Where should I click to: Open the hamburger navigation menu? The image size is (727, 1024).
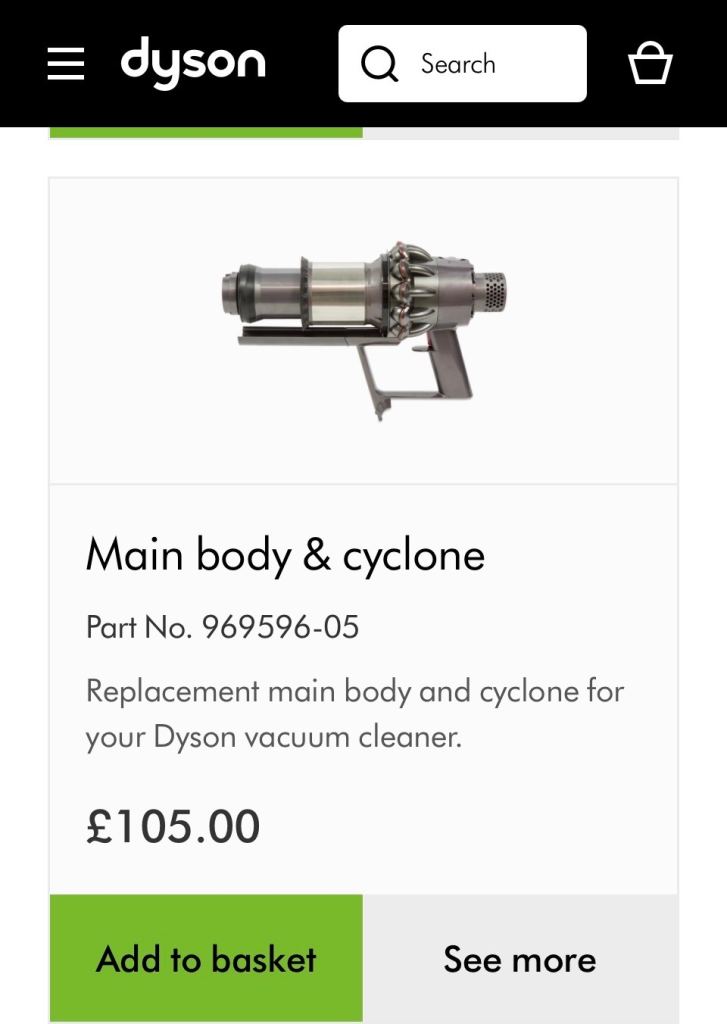point(66,64)
